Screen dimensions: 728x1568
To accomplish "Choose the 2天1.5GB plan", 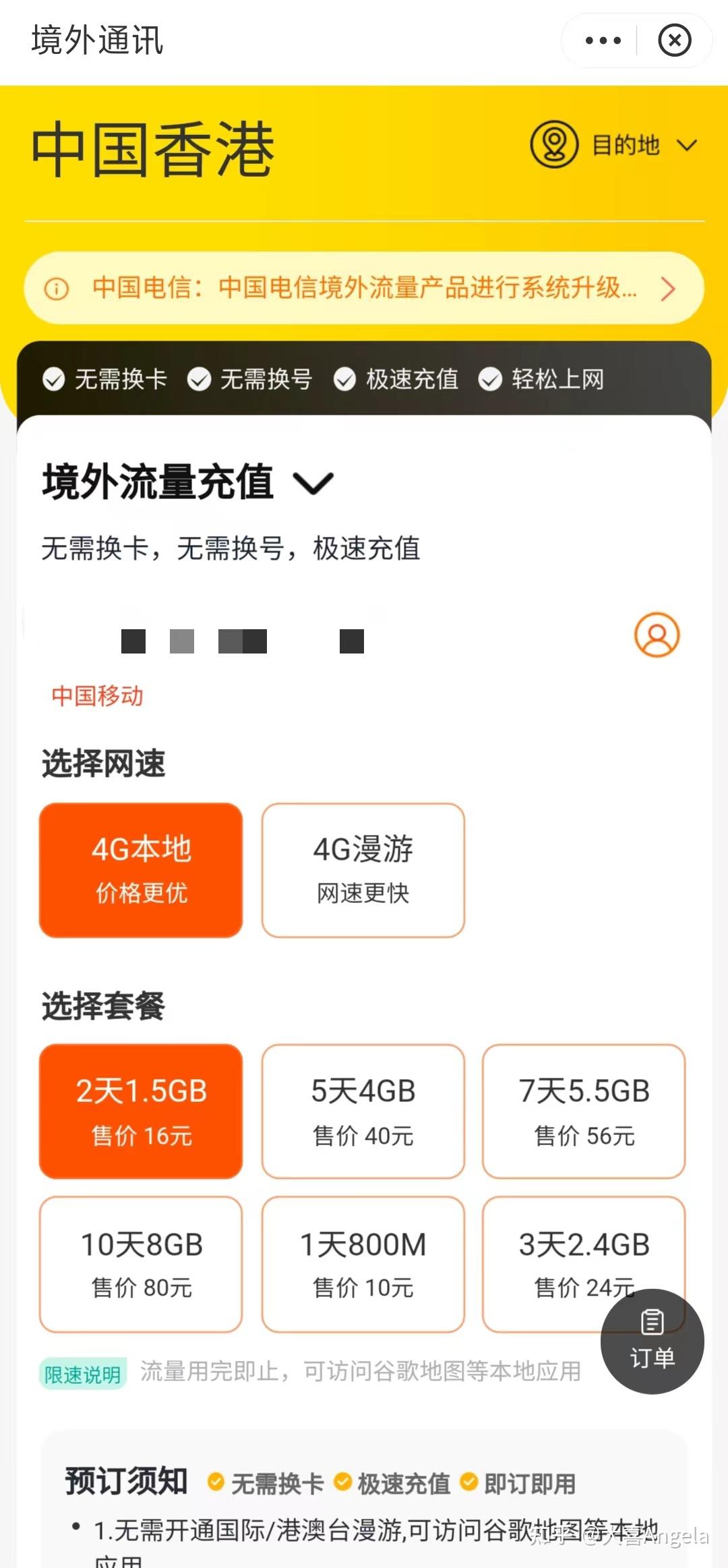I will (141, 1111).
